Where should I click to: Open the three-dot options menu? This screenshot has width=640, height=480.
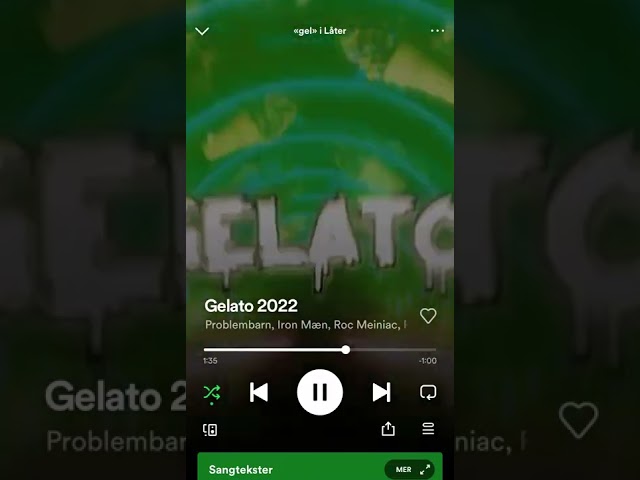coord(437,31)
